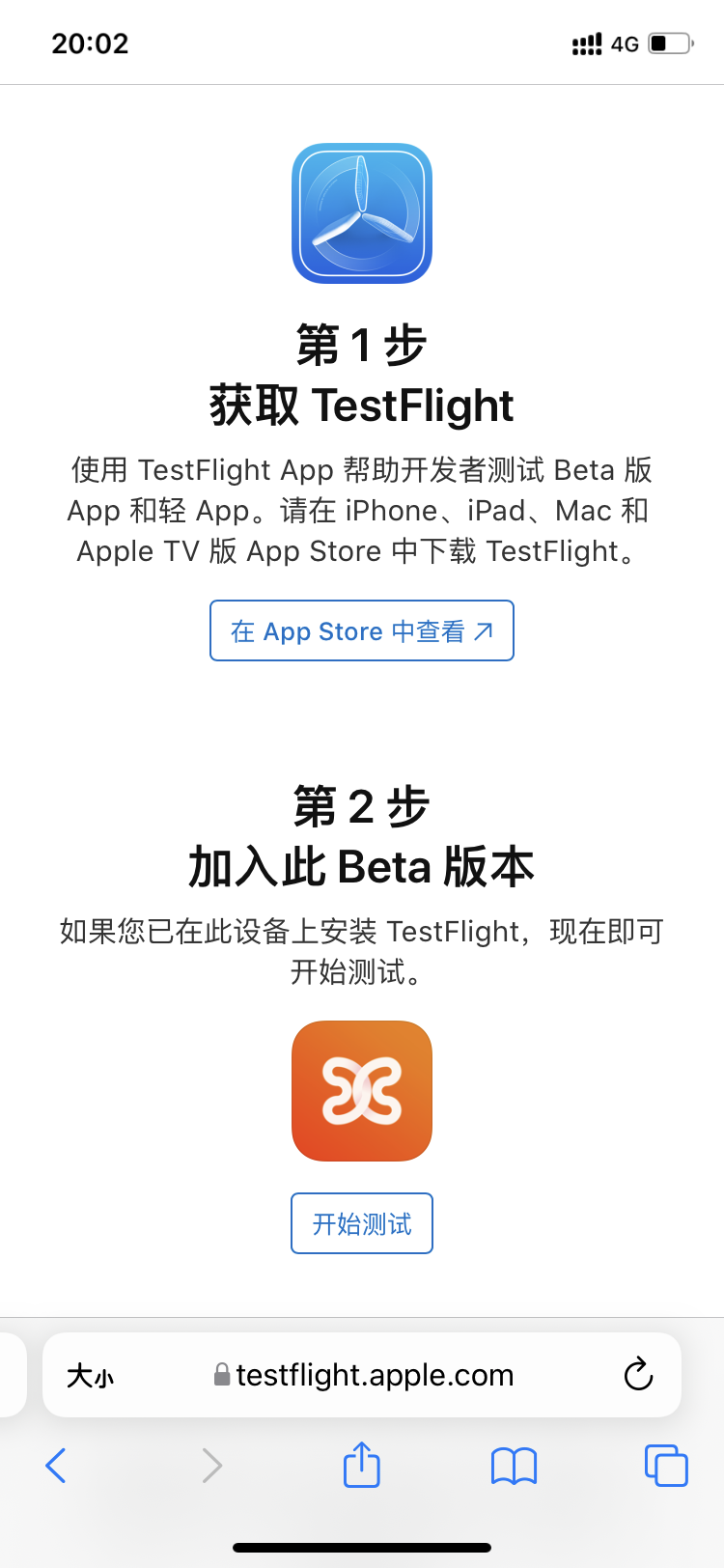Open the 大小 page settings menu
Image resolution: width=724 pixels, height=1568 pixels.
point(90,1376)
